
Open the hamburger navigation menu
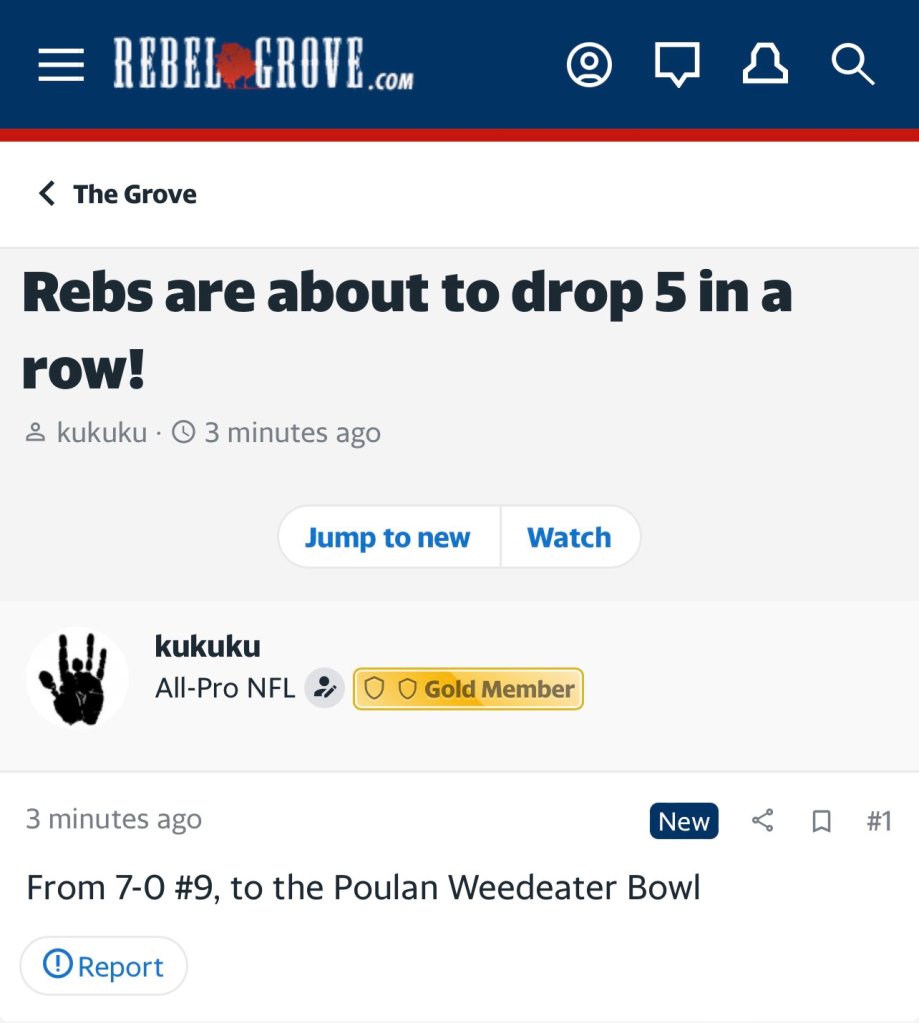[62, 65]
